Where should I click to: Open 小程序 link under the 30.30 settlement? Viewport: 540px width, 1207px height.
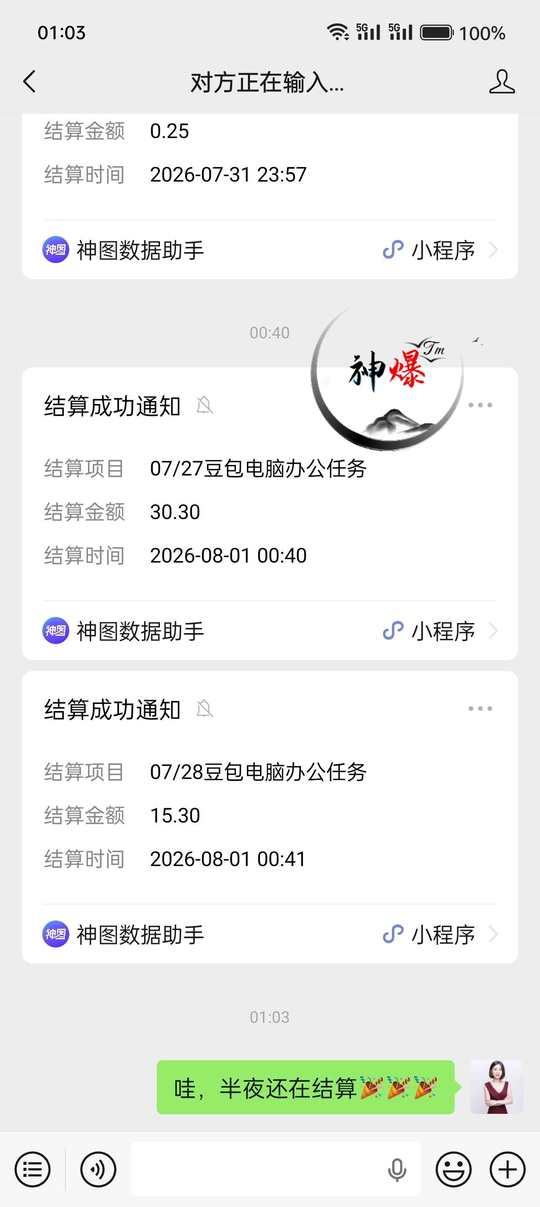(439, 631)
